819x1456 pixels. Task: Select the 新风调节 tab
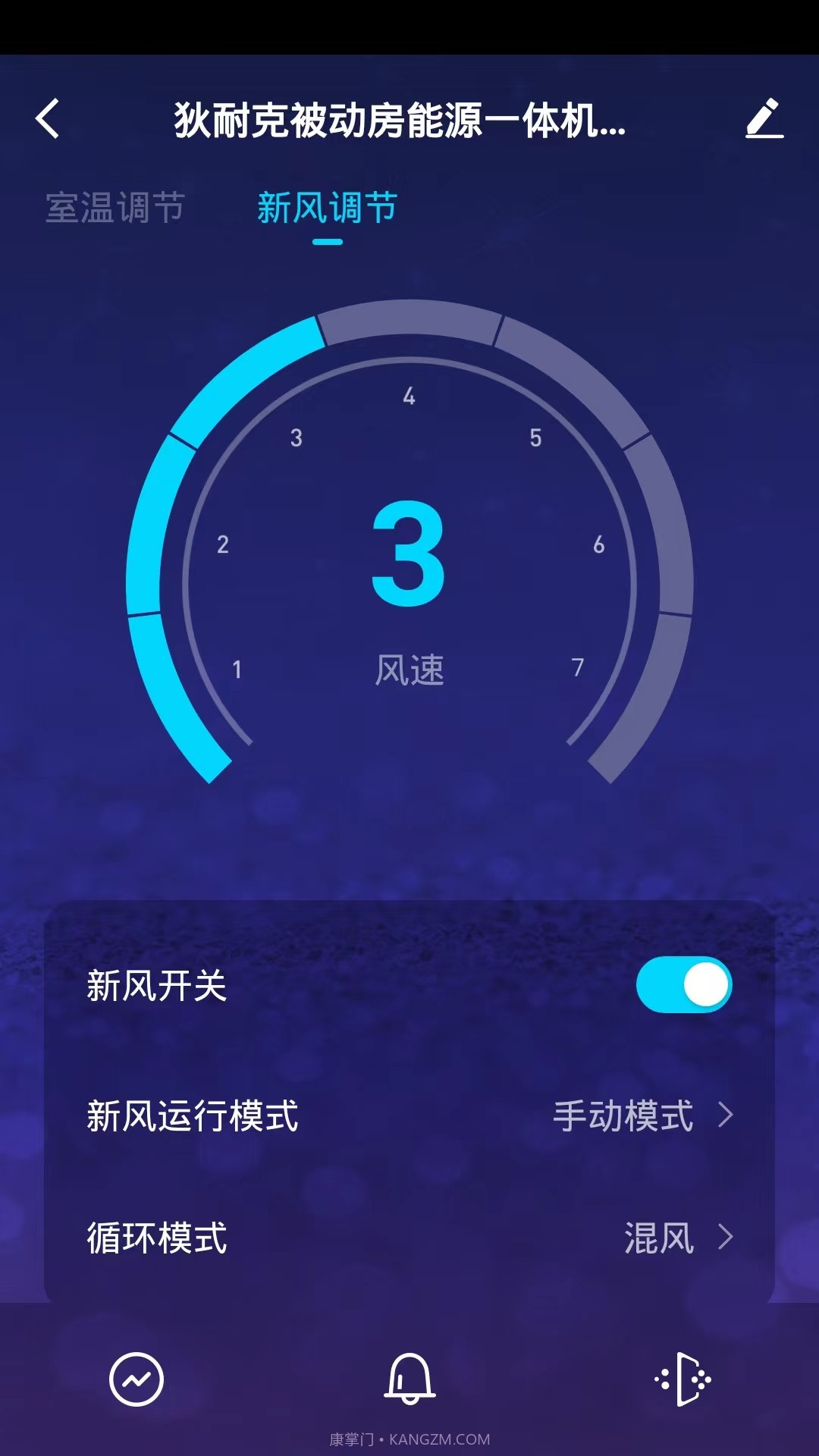tap(325, 206)
